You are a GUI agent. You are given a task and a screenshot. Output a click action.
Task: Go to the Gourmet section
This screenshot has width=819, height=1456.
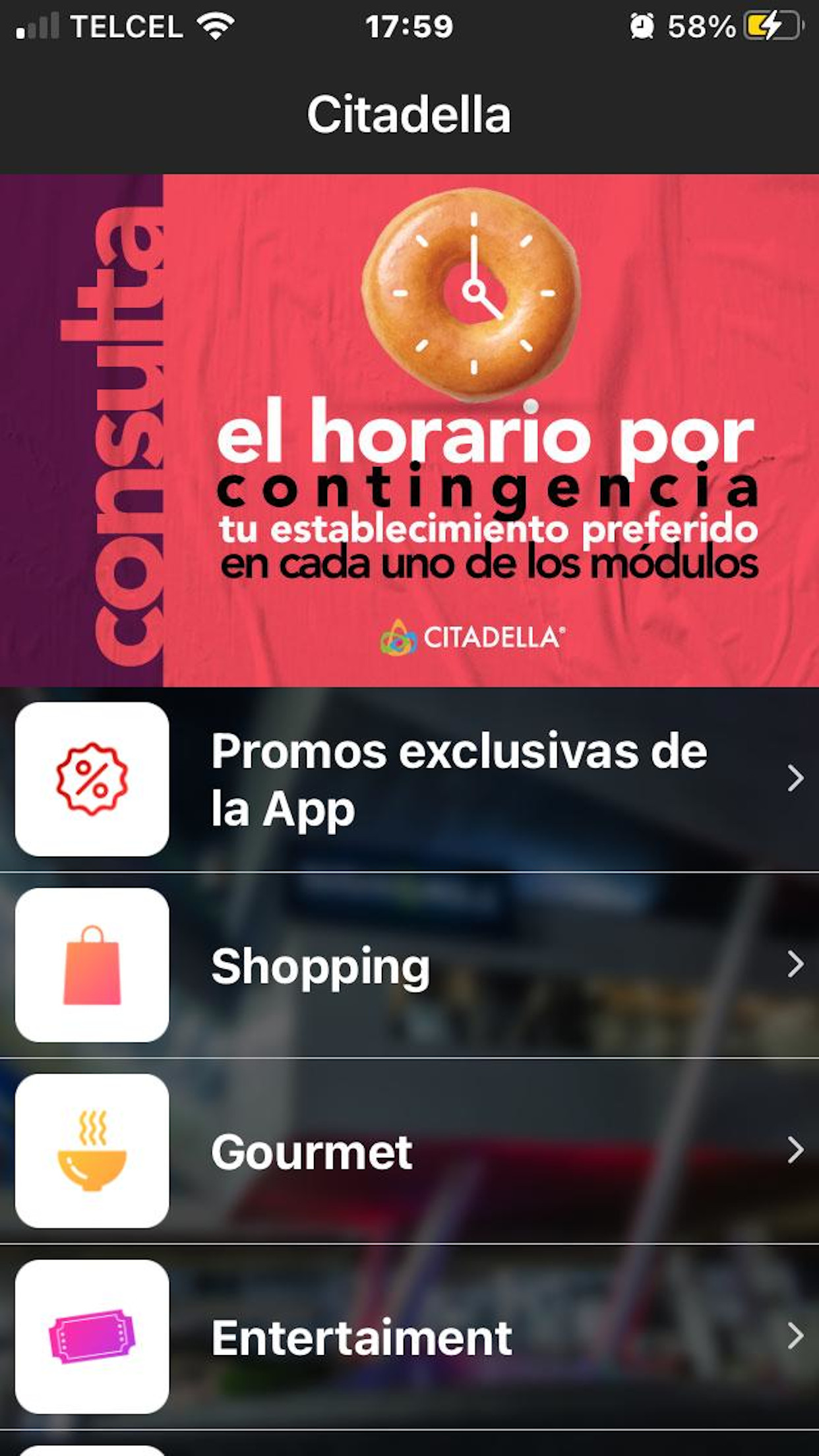pyautogui.click(x=409, y=1151)
